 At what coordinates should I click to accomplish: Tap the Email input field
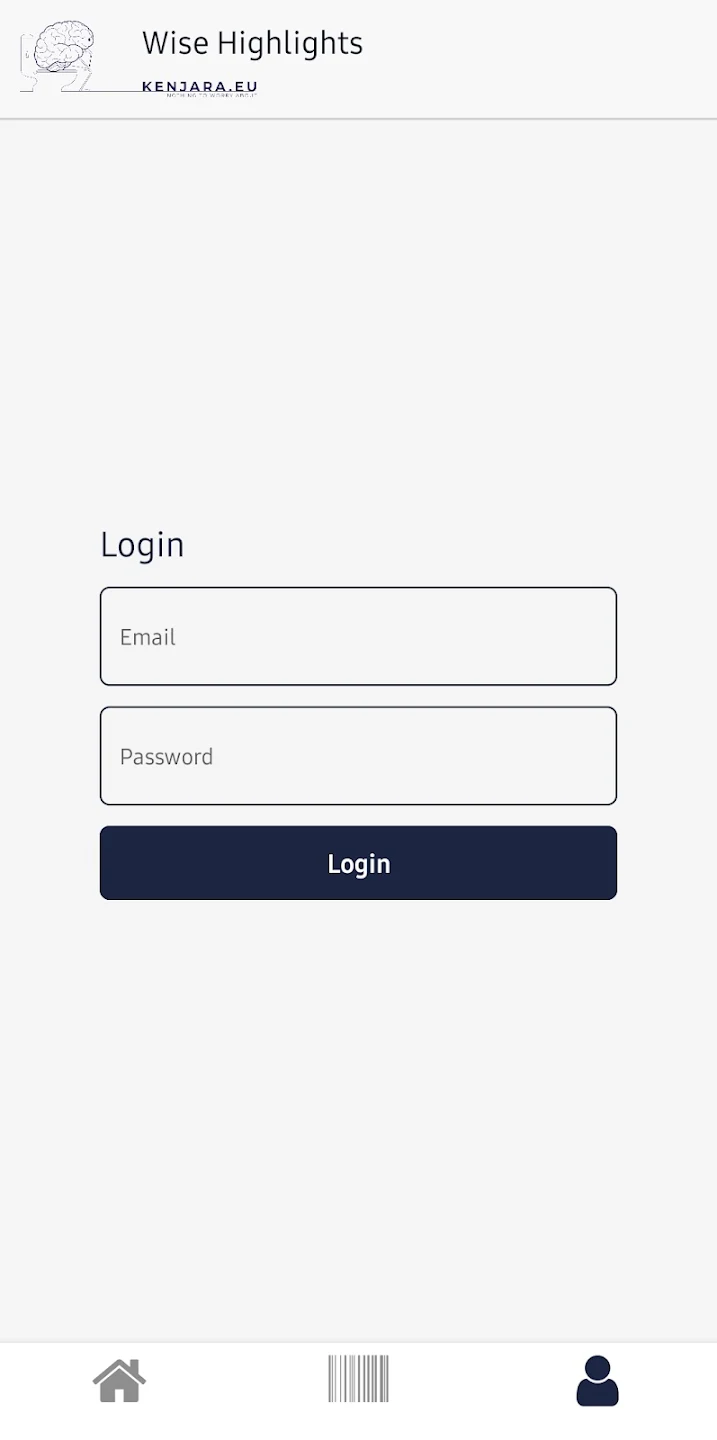(x=358, y=636)
